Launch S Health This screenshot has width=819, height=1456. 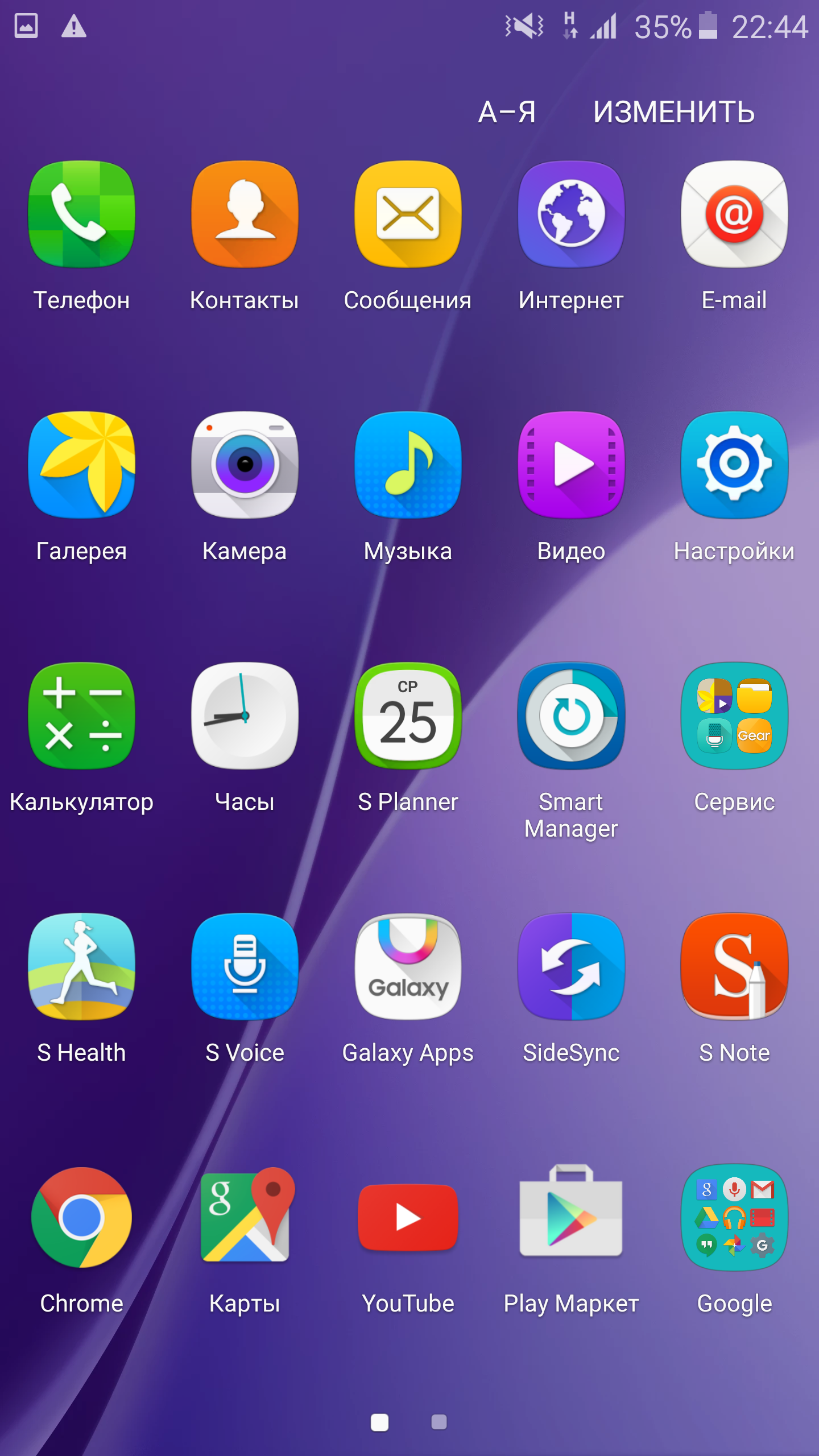point(82,967)
